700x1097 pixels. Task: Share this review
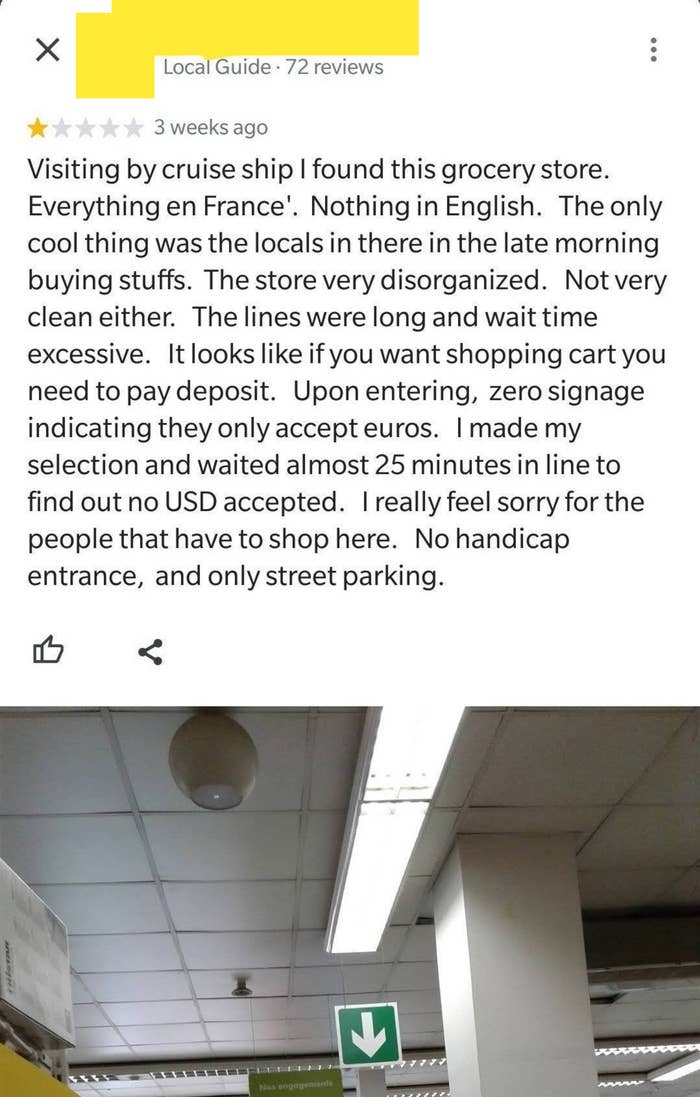click(150, 653)
